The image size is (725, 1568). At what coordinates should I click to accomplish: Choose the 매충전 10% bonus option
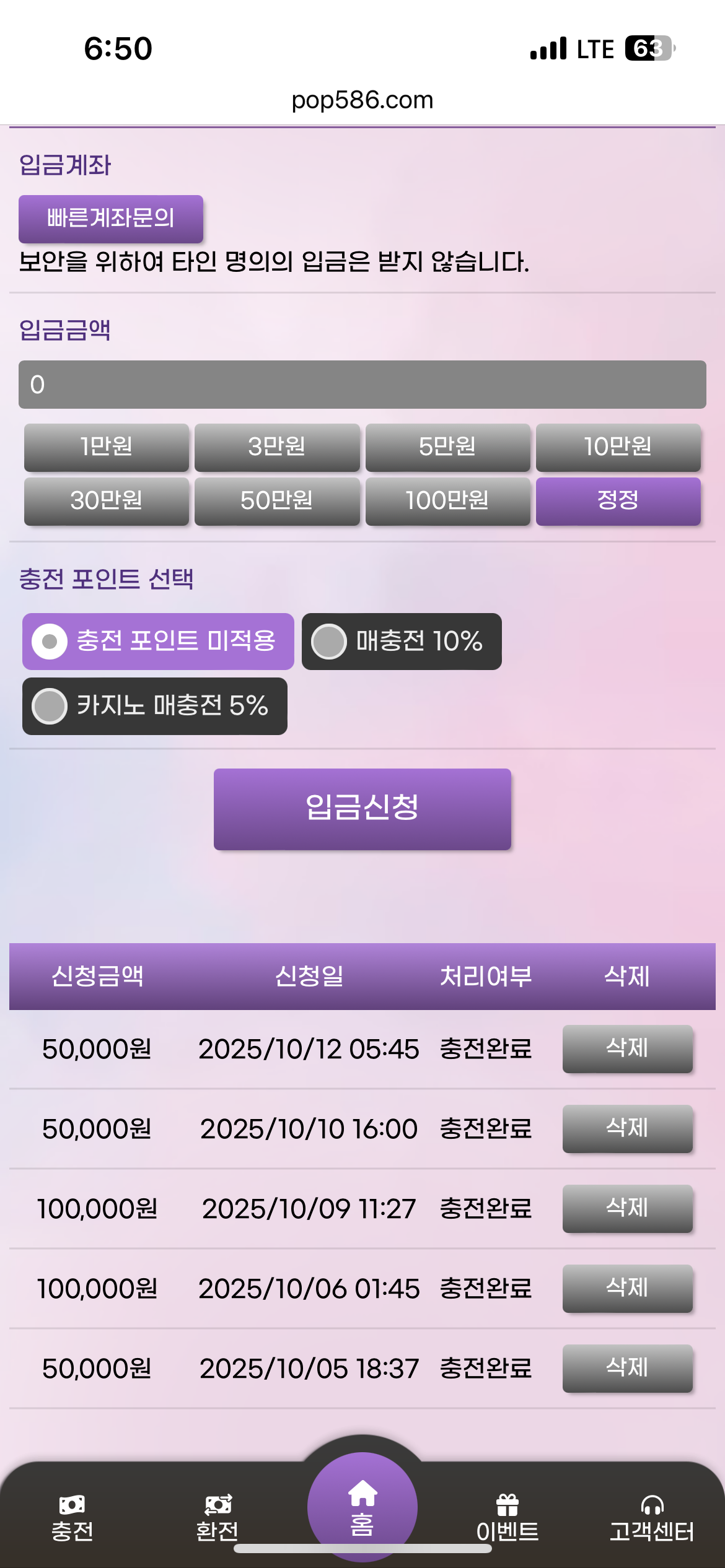(401, 642)
